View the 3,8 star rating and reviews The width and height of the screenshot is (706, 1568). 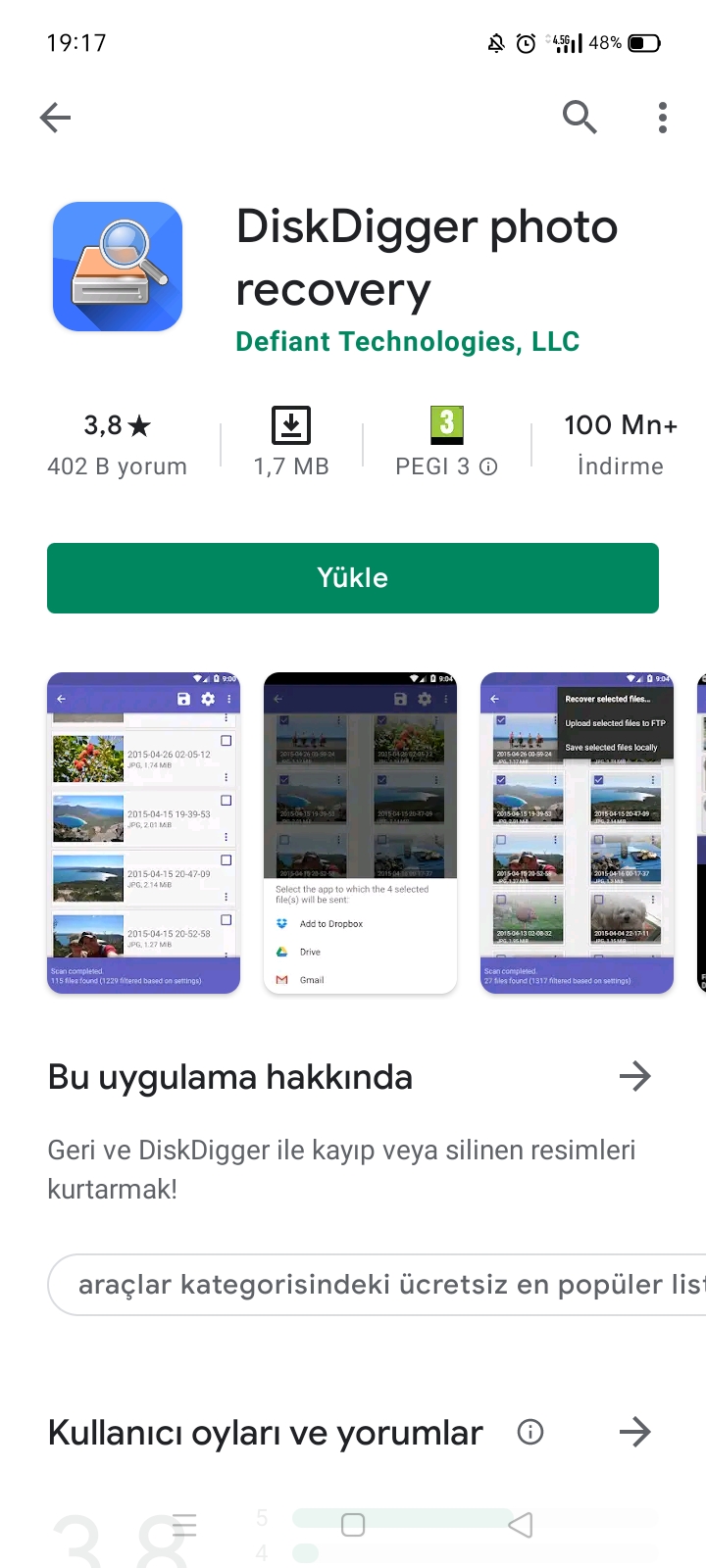pyautogui.click(x=118, y=445)
